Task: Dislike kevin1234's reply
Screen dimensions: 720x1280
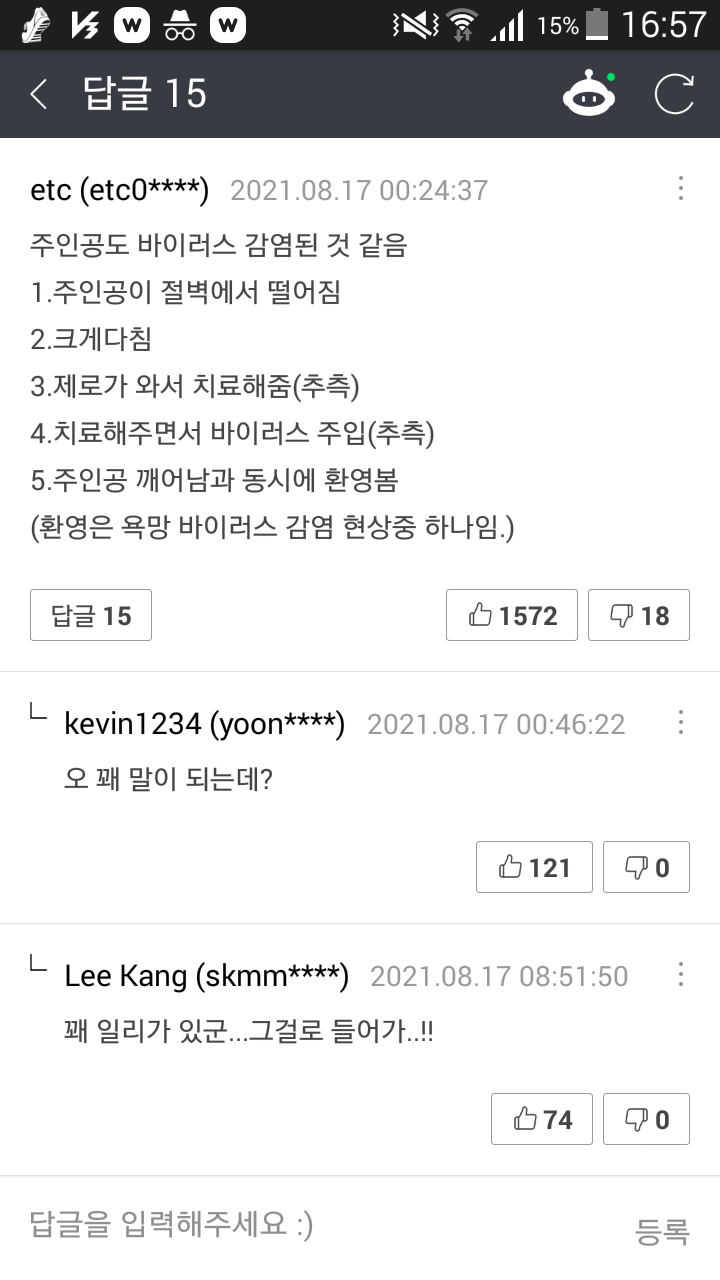Action: tap(646, 867)
